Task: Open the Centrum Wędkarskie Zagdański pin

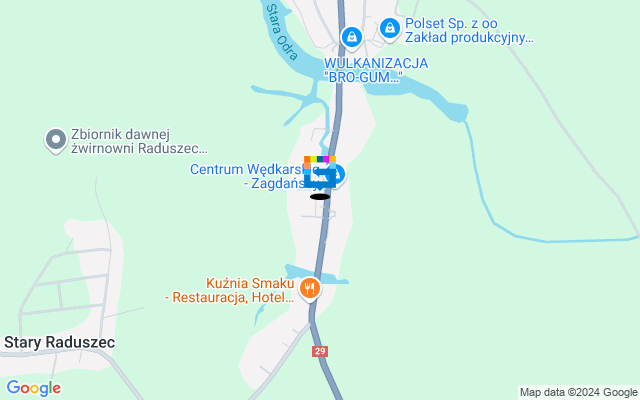Action: coord(337,175)
